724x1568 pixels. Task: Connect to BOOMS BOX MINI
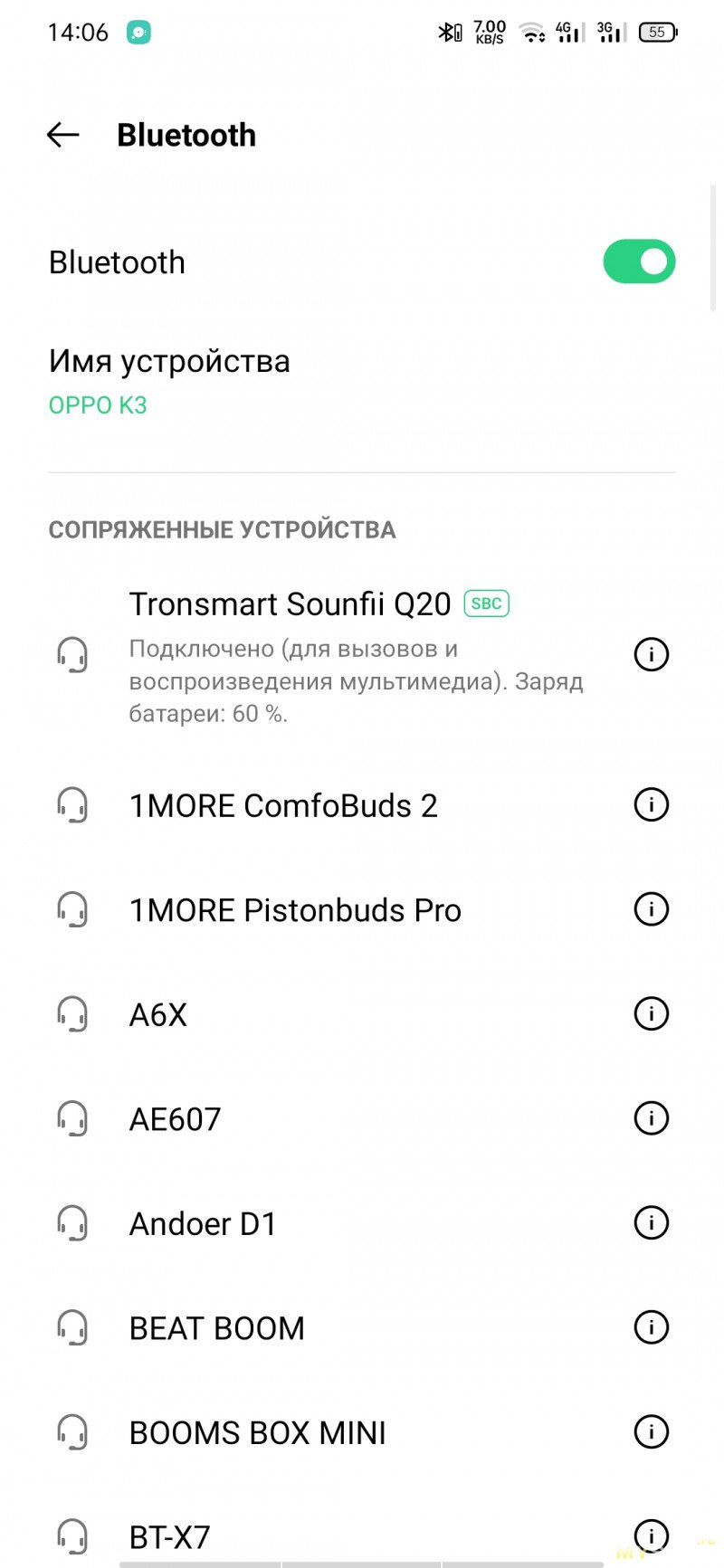(258, 1433)
